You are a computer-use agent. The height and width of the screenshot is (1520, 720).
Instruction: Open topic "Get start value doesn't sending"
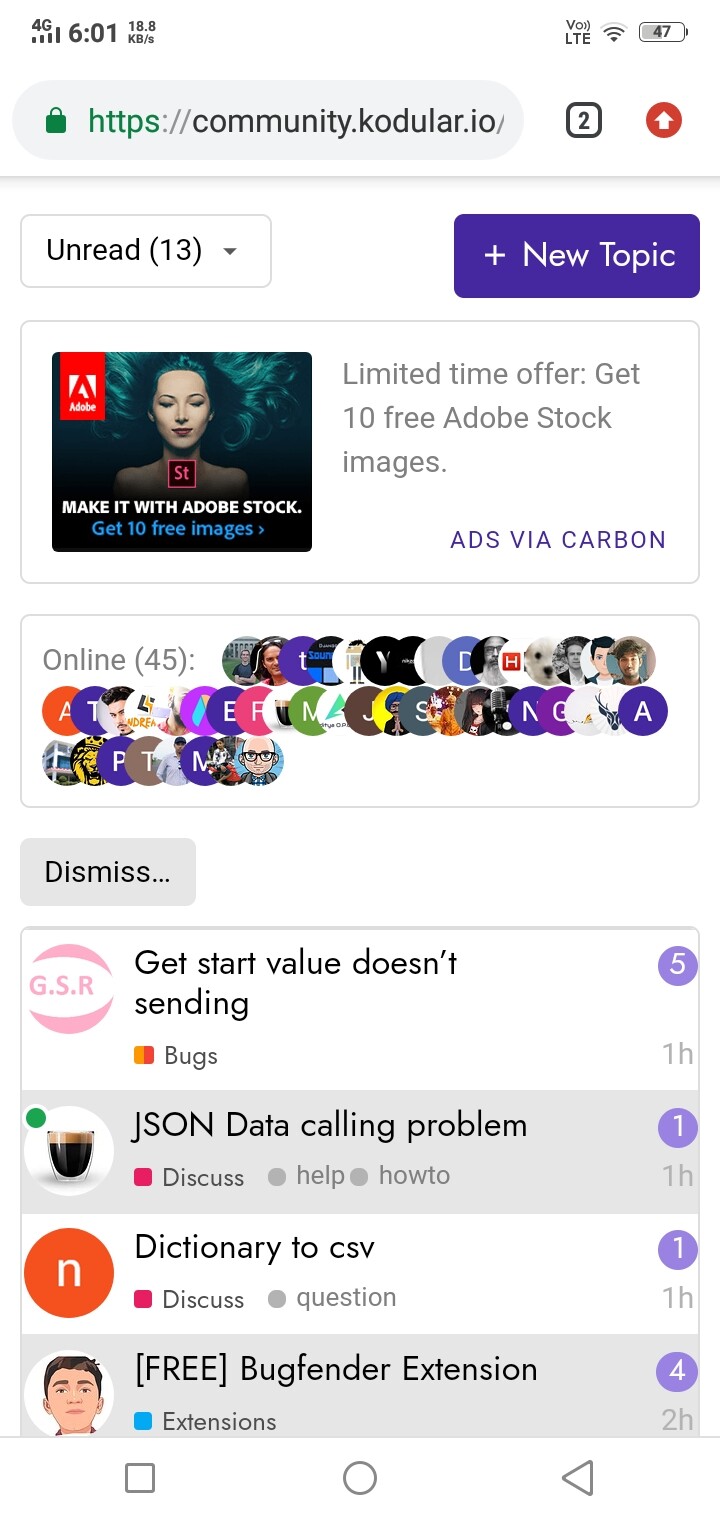pos(296,982)
